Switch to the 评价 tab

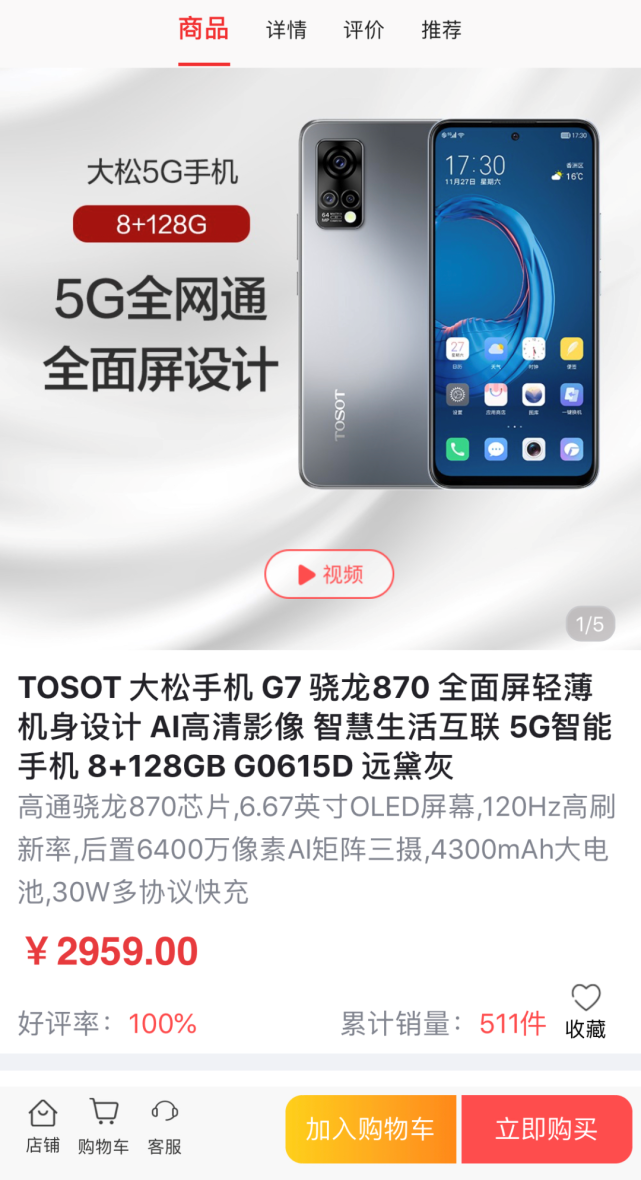click(364, 30)
